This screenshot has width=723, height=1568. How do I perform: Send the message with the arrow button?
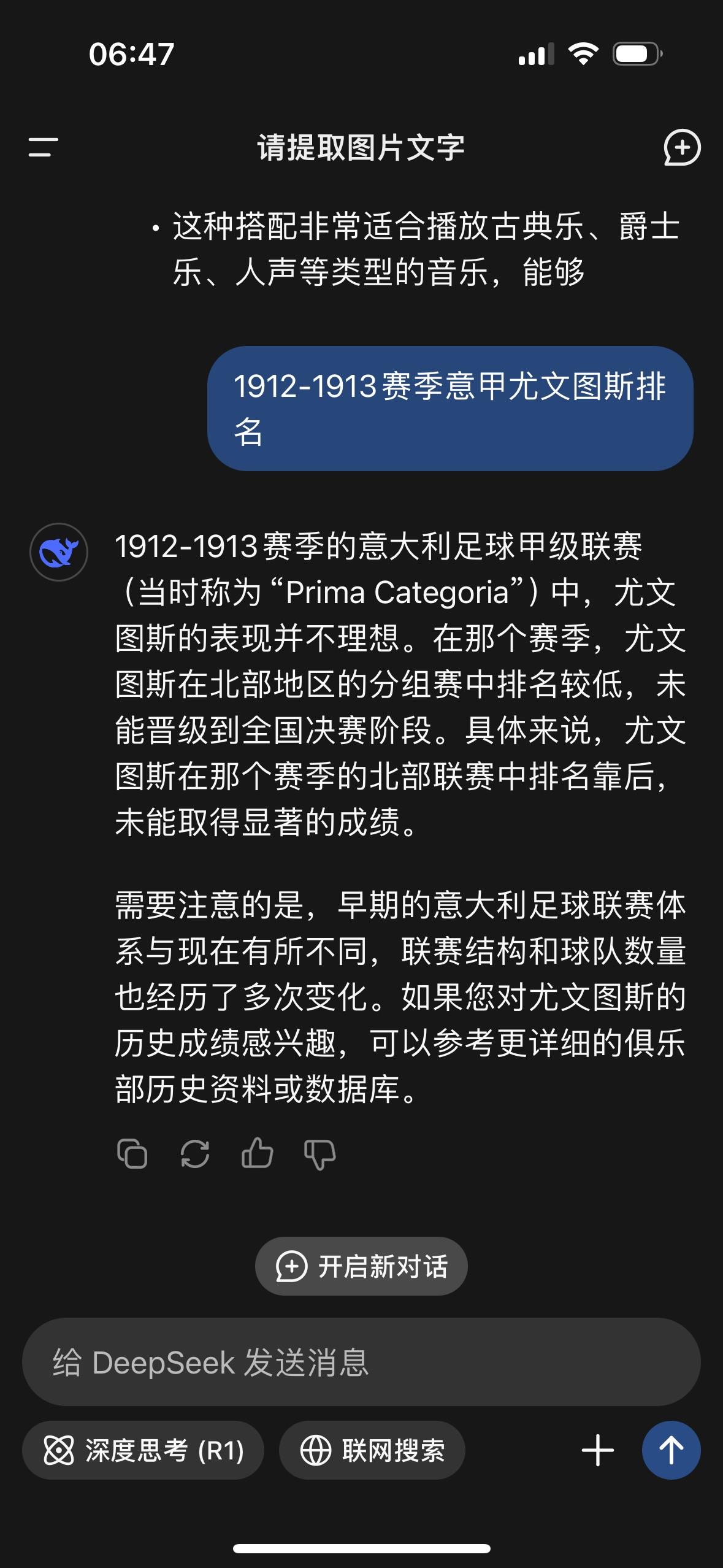pos(671,1451)
